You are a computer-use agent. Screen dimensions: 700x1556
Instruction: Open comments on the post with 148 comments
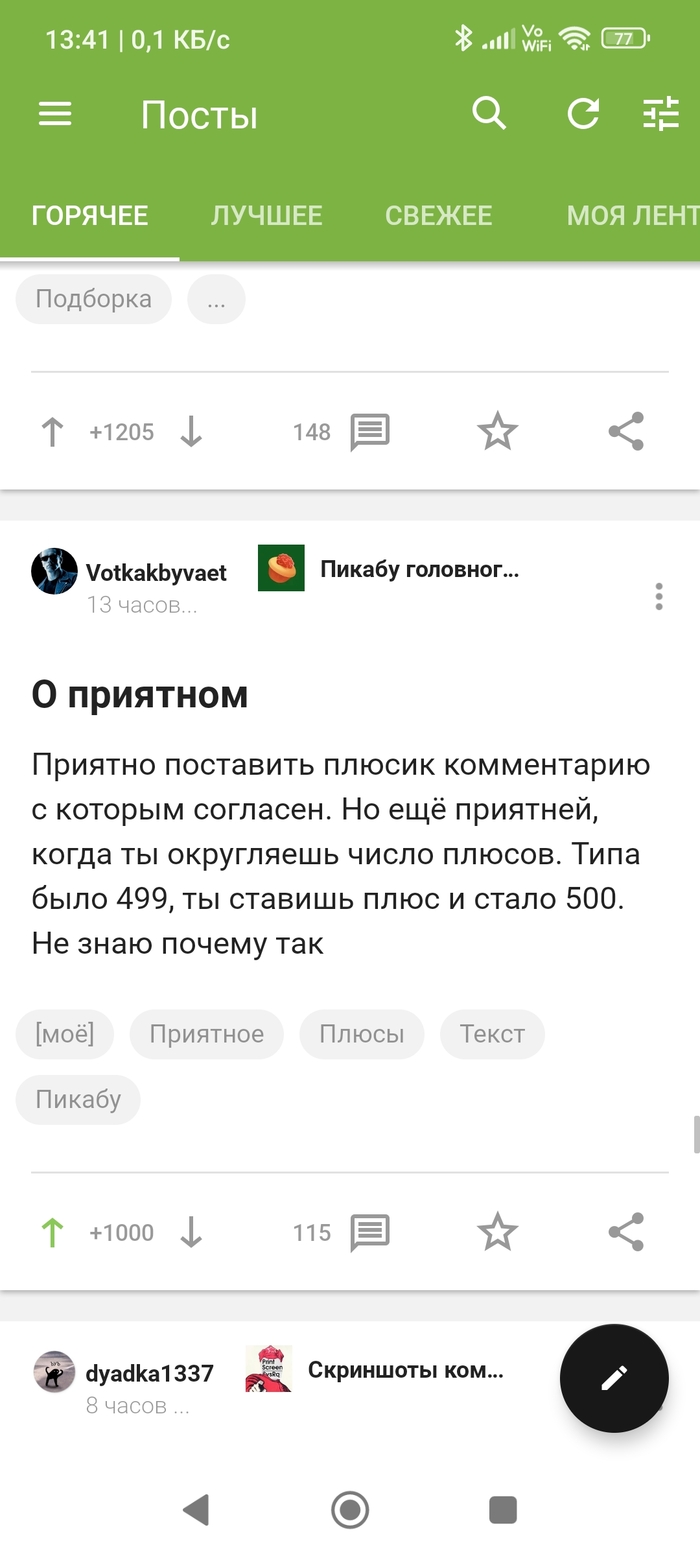369,432
